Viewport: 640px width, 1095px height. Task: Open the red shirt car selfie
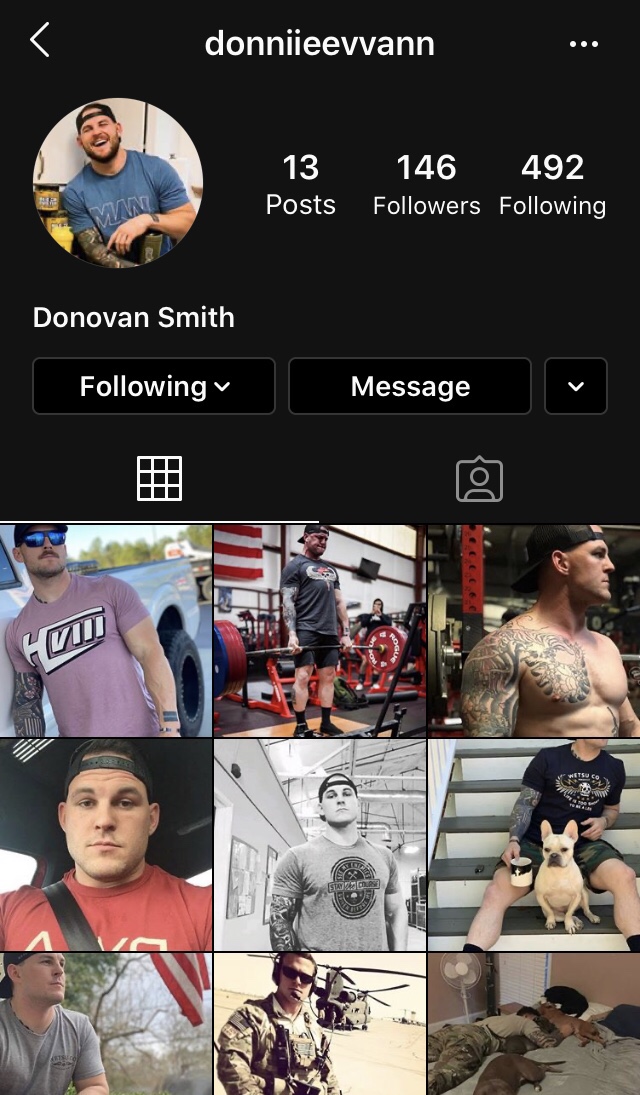click(105, 845)
